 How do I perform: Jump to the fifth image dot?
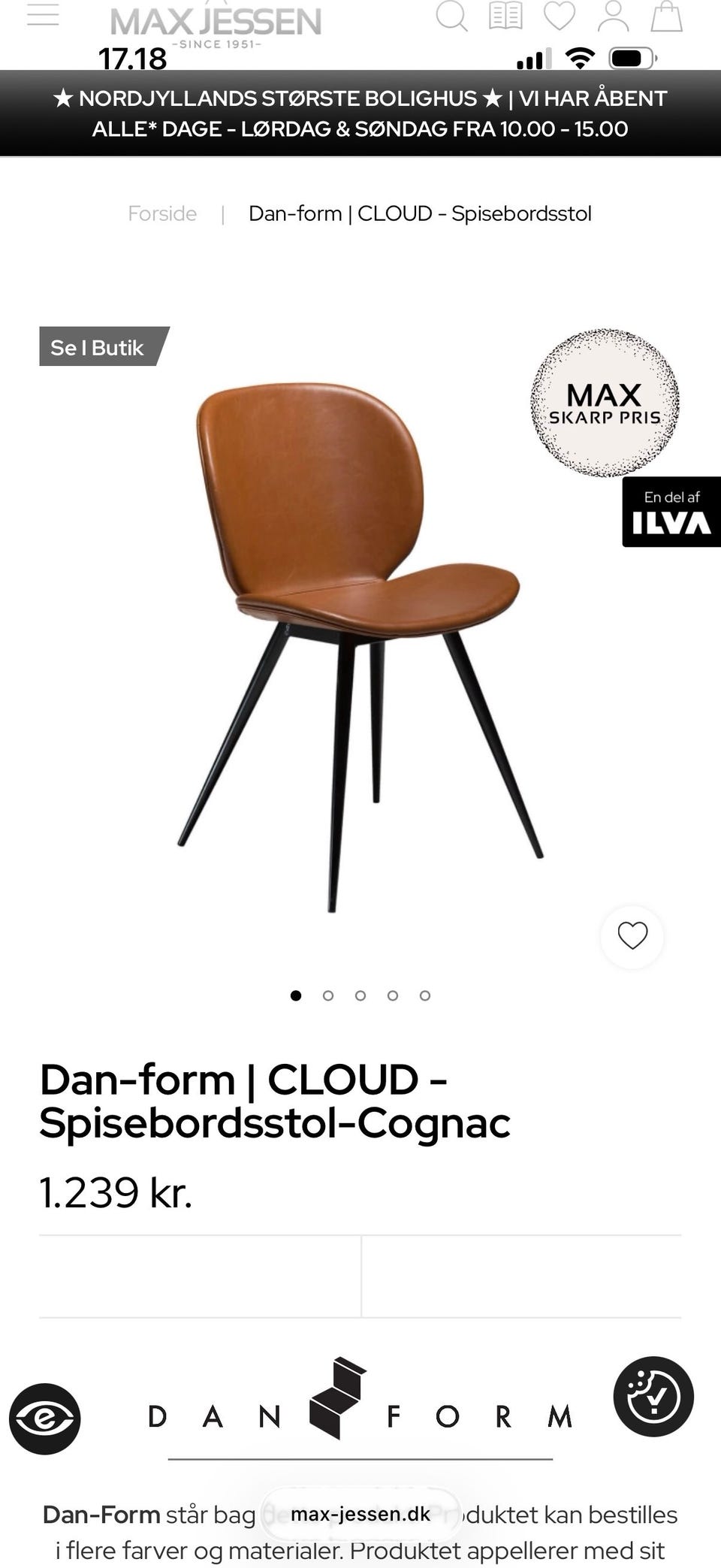[425, 995]
